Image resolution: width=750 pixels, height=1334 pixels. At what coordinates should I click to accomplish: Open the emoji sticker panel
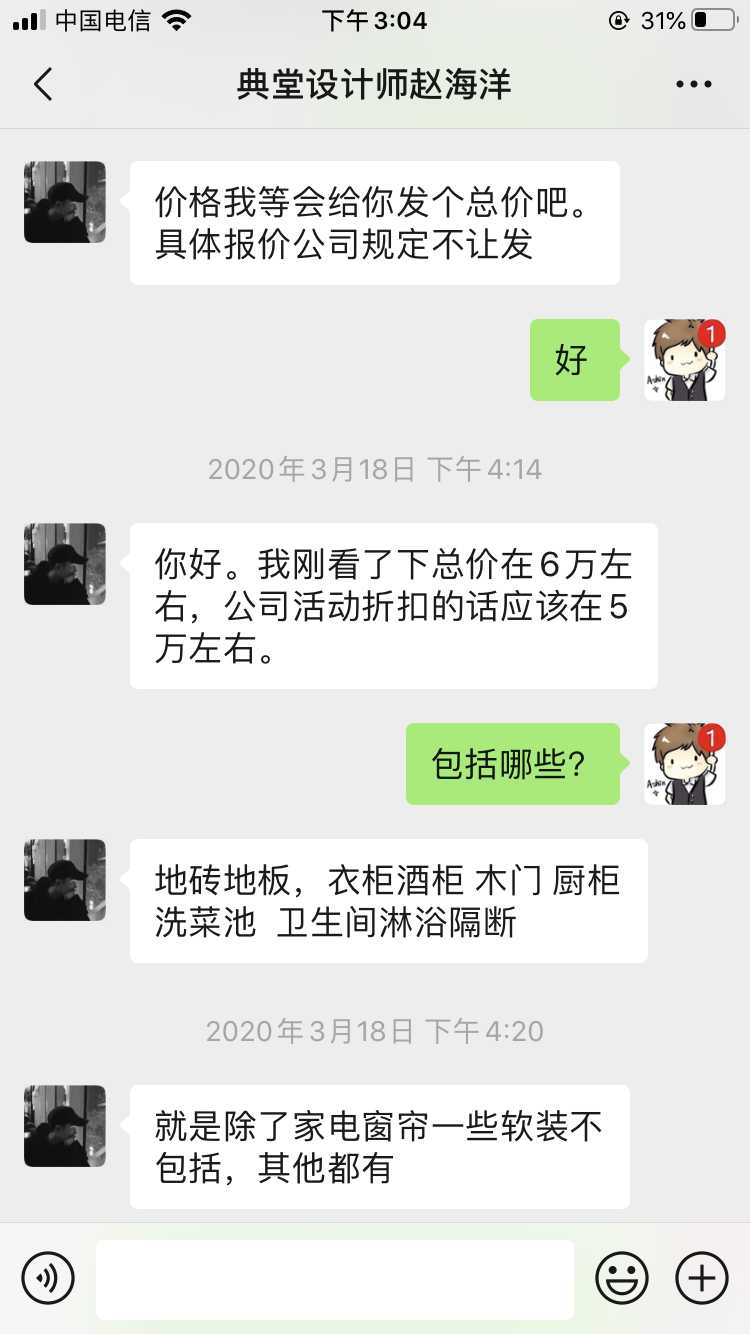(x=622, y=1277)
